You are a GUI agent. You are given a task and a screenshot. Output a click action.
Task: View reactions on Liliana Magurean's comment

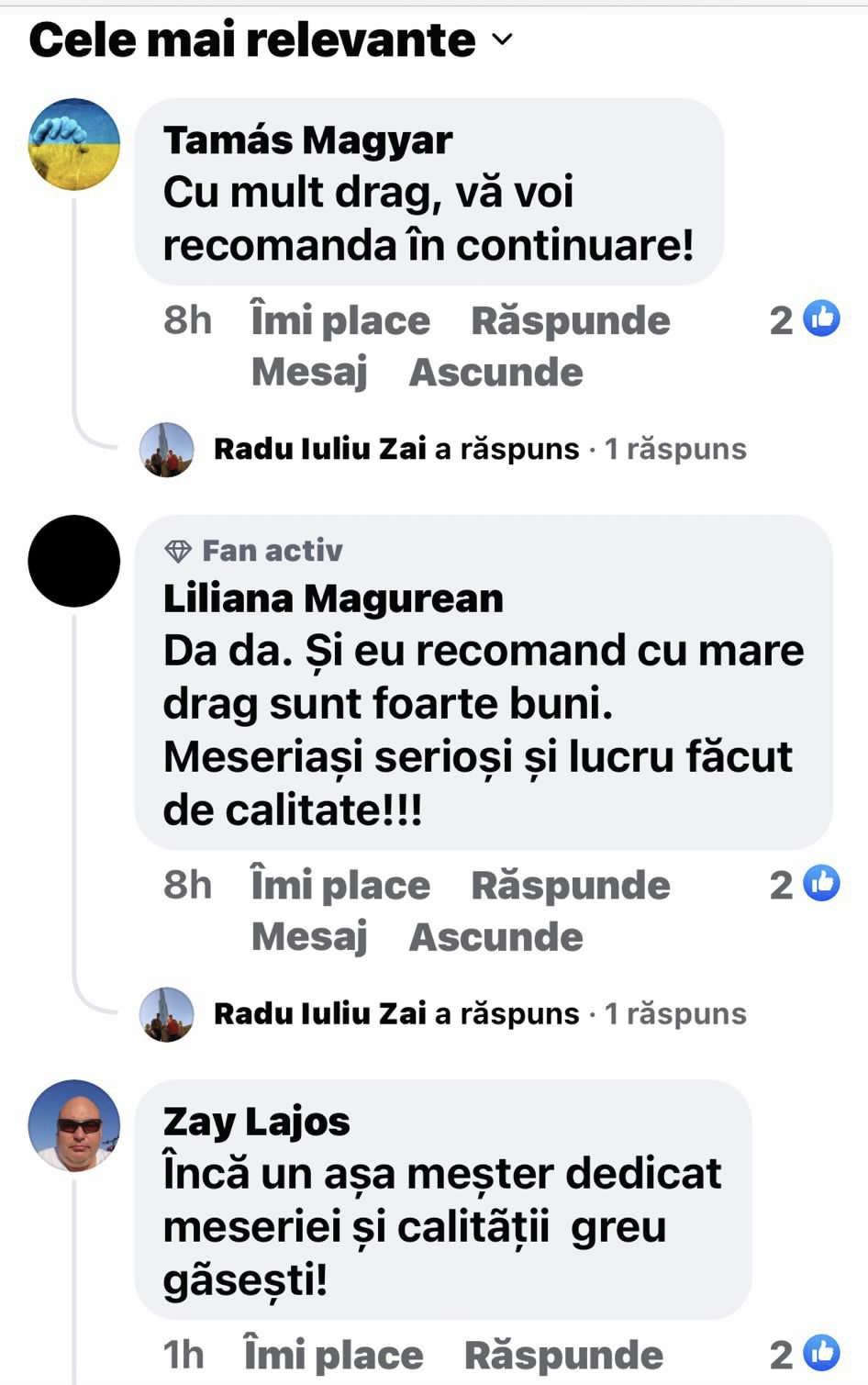click(x=806, y=884)
